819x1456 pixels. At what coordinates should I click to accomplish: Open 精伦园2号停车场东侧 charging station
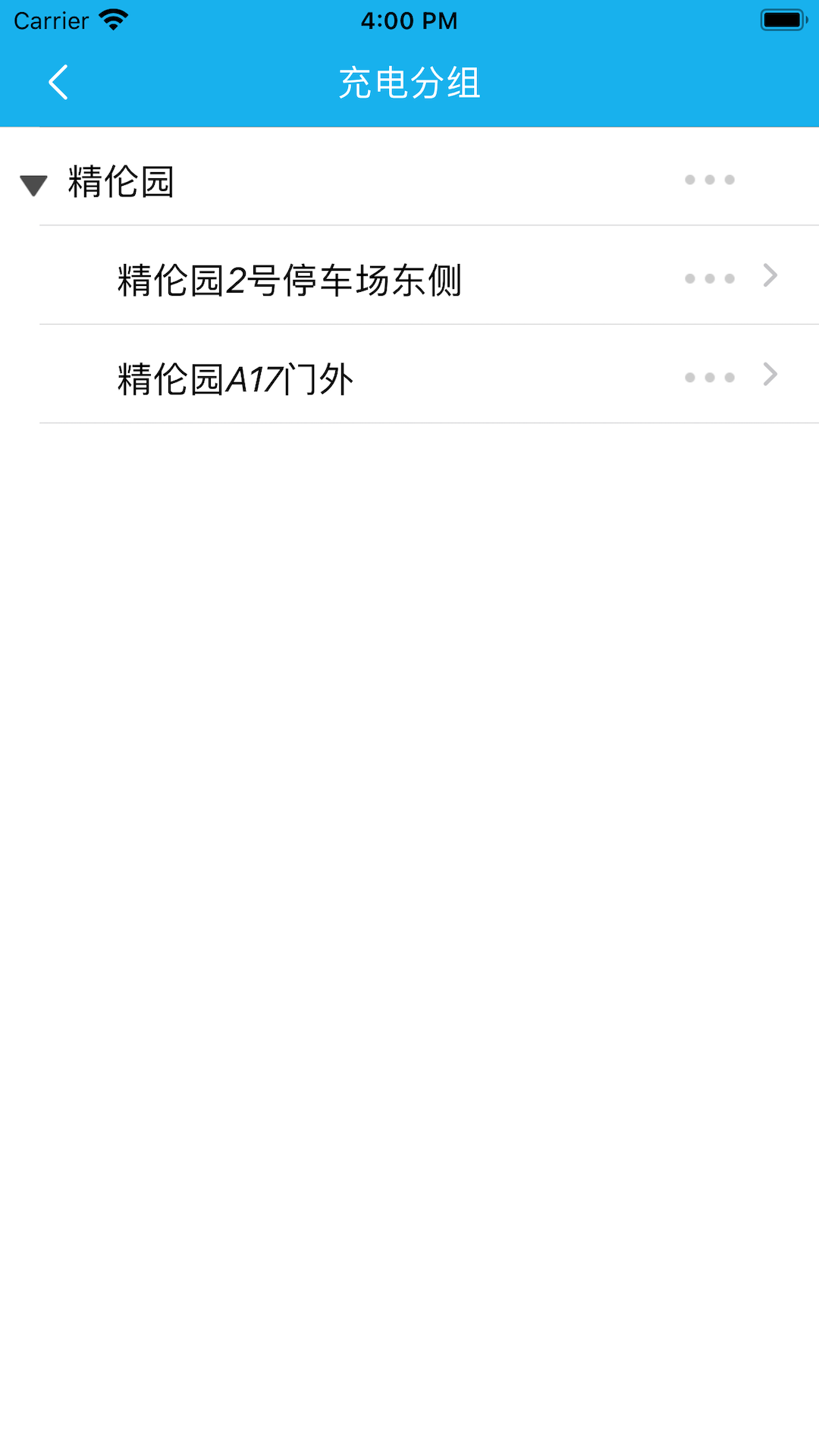tap(290, 279)
